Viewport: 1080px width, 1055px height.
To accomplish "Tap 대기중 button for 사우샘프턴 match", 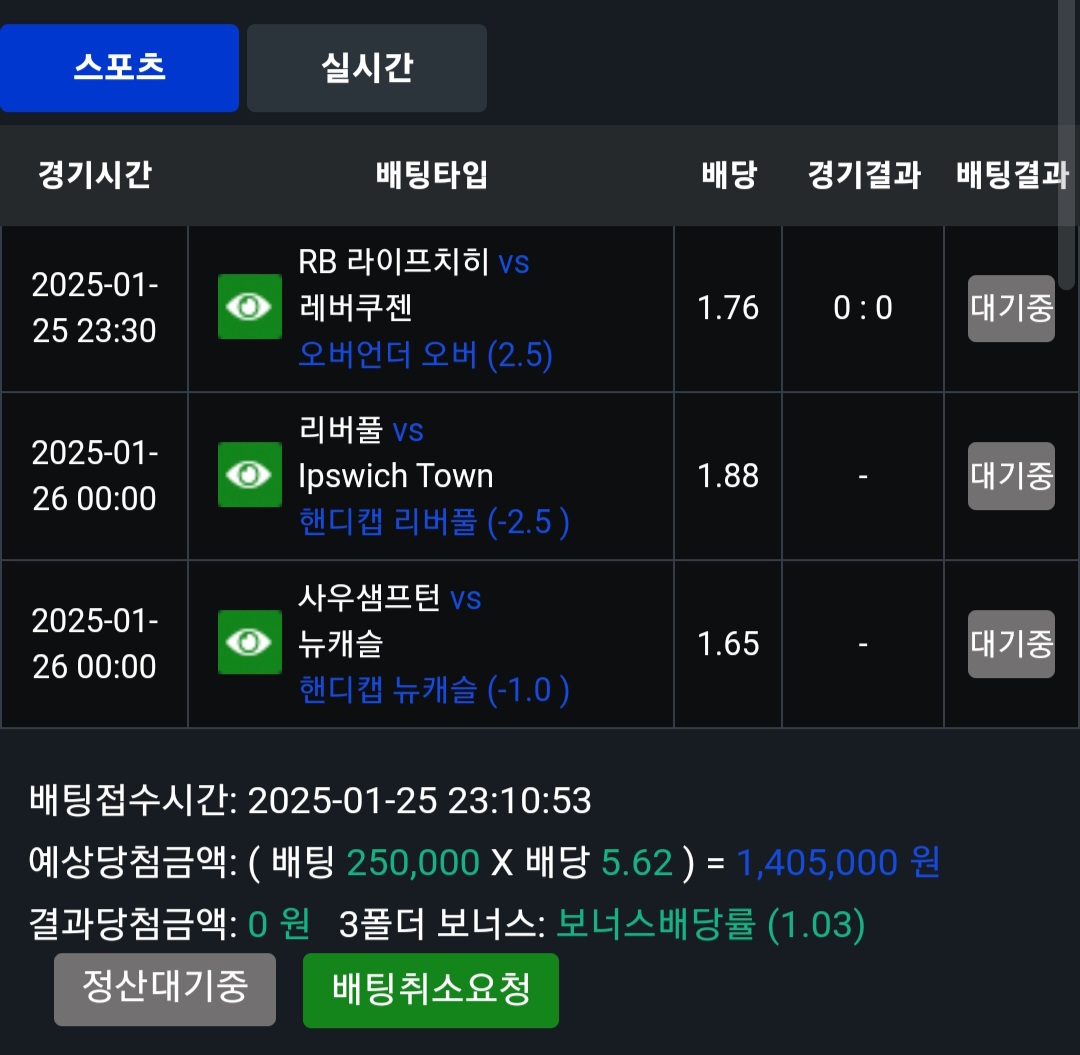I will point(1011,643).
